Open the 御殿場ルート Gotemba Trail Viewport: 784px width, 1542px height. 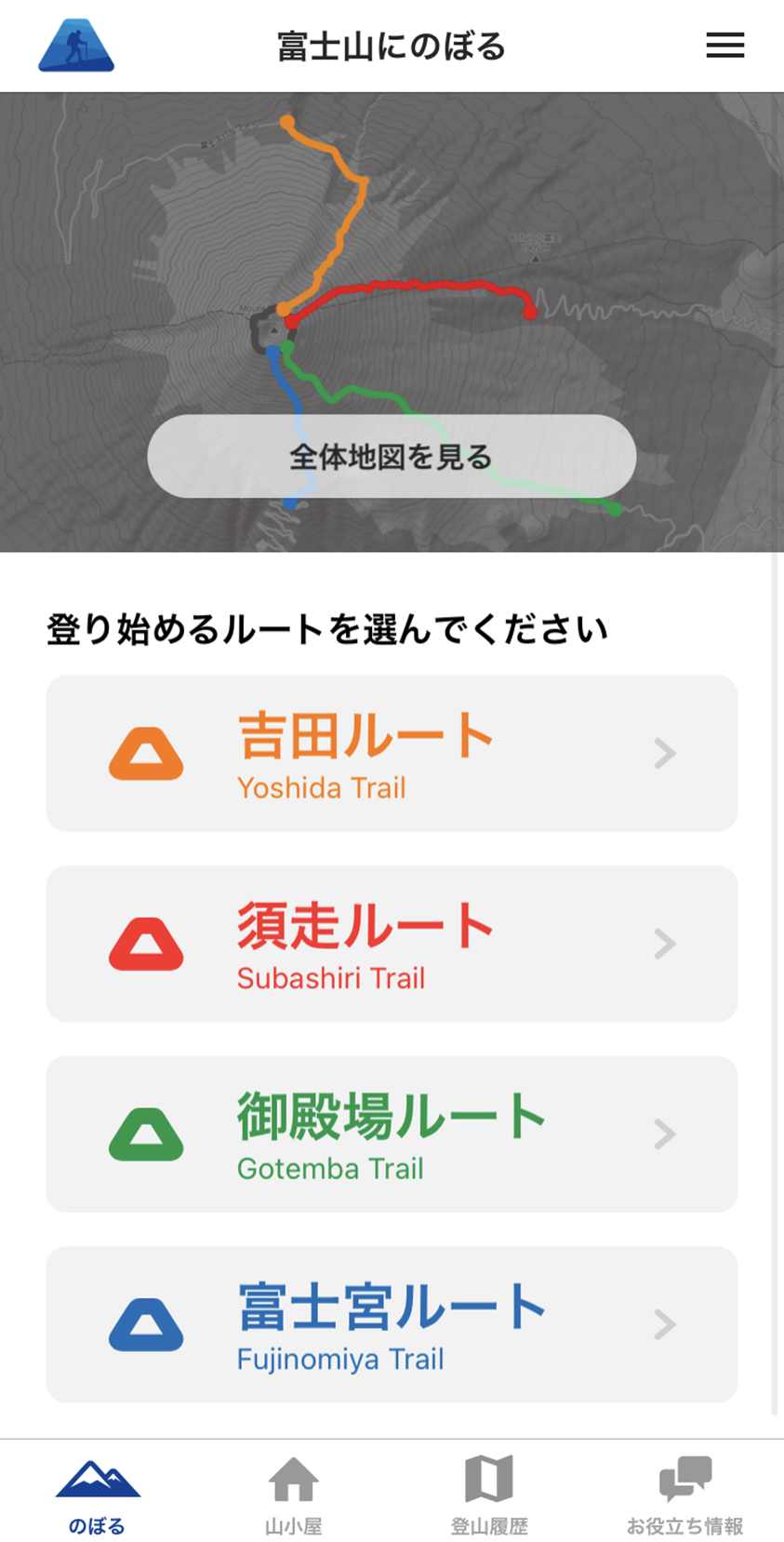392,1134
